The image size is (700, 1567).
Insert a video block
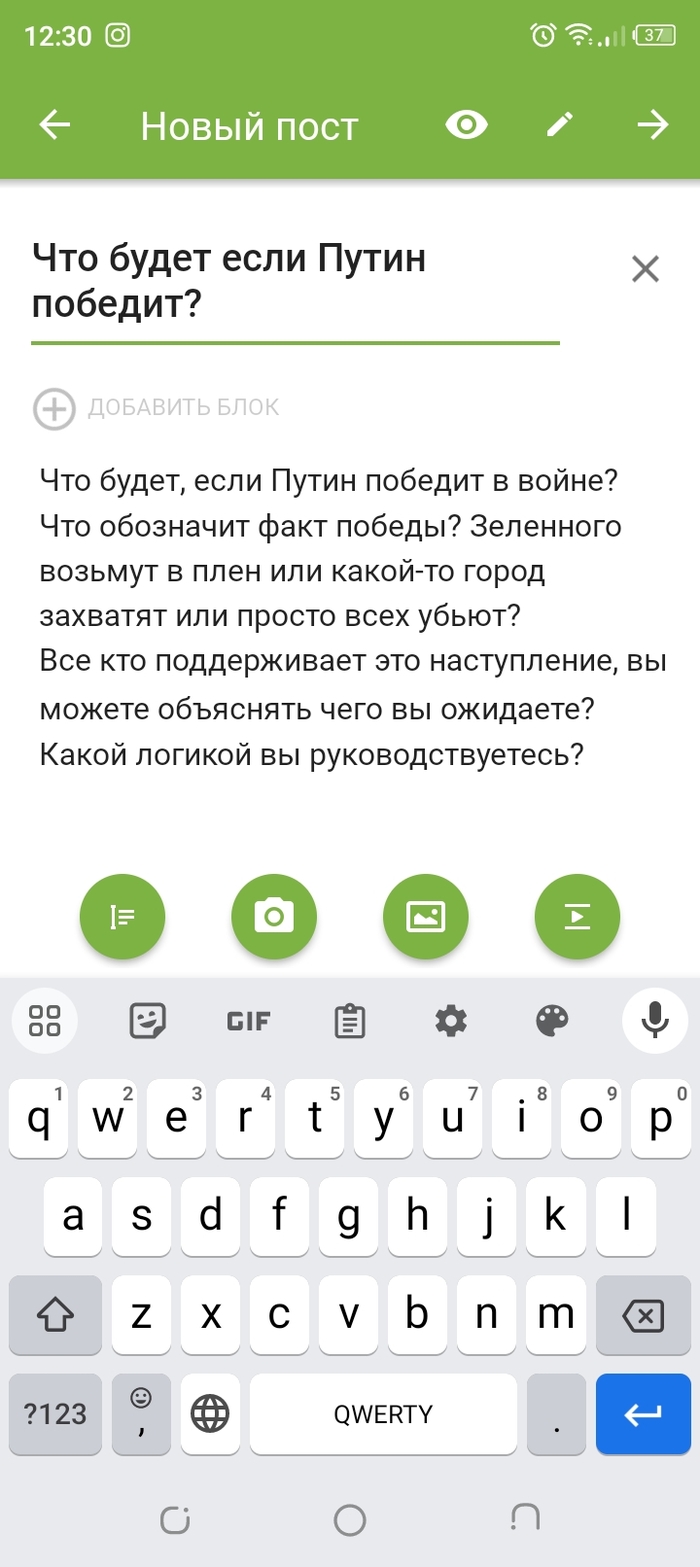[x=577, y=915]
